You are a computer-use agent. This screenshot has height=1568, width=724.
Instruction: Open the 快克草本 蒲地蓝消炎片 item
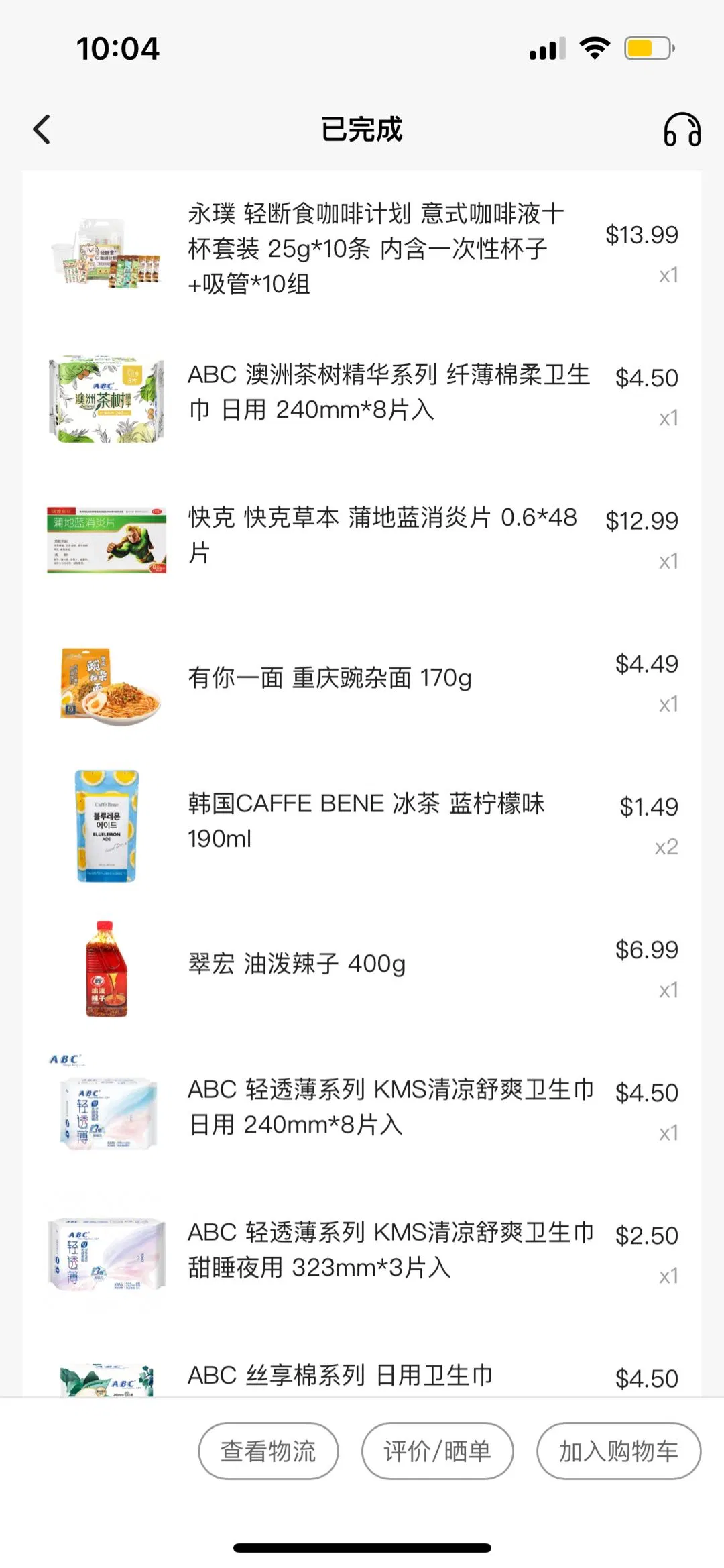382,535
